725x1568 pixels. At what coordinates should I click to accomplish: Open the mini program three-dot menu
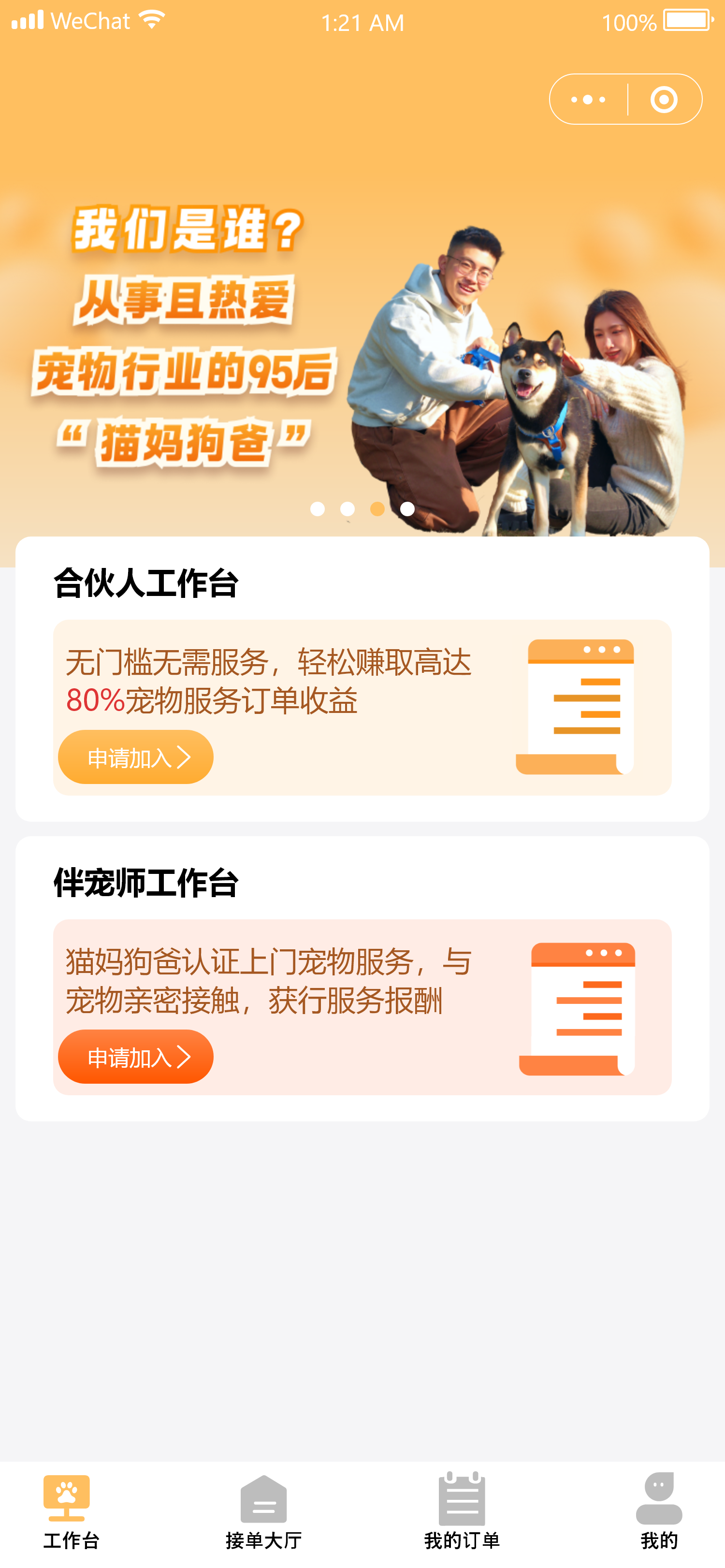pos(588,99)
